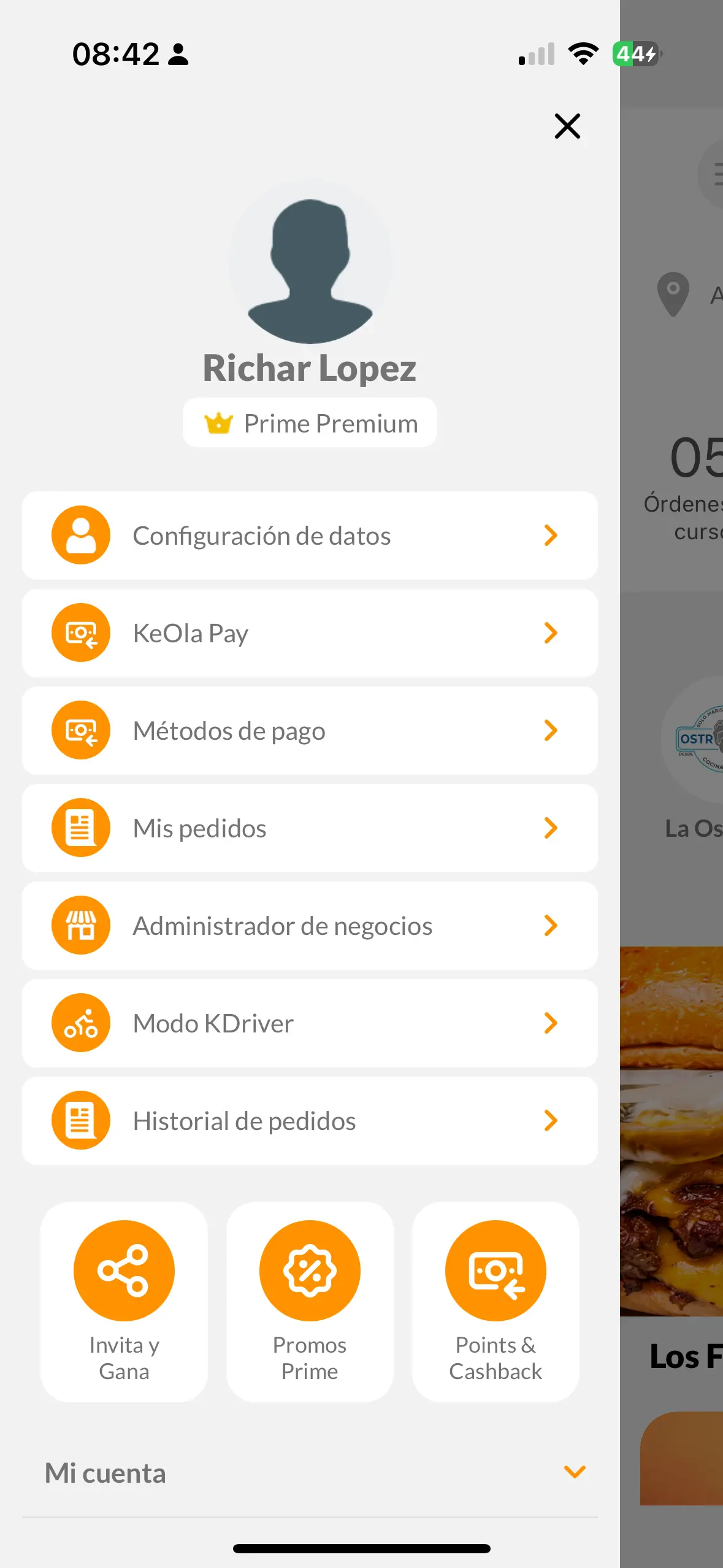Viewport: 723px width, 1568px height.
Task: Tap the Prime Premium badge
Action: pyautogui.click(x=310, y=423)
